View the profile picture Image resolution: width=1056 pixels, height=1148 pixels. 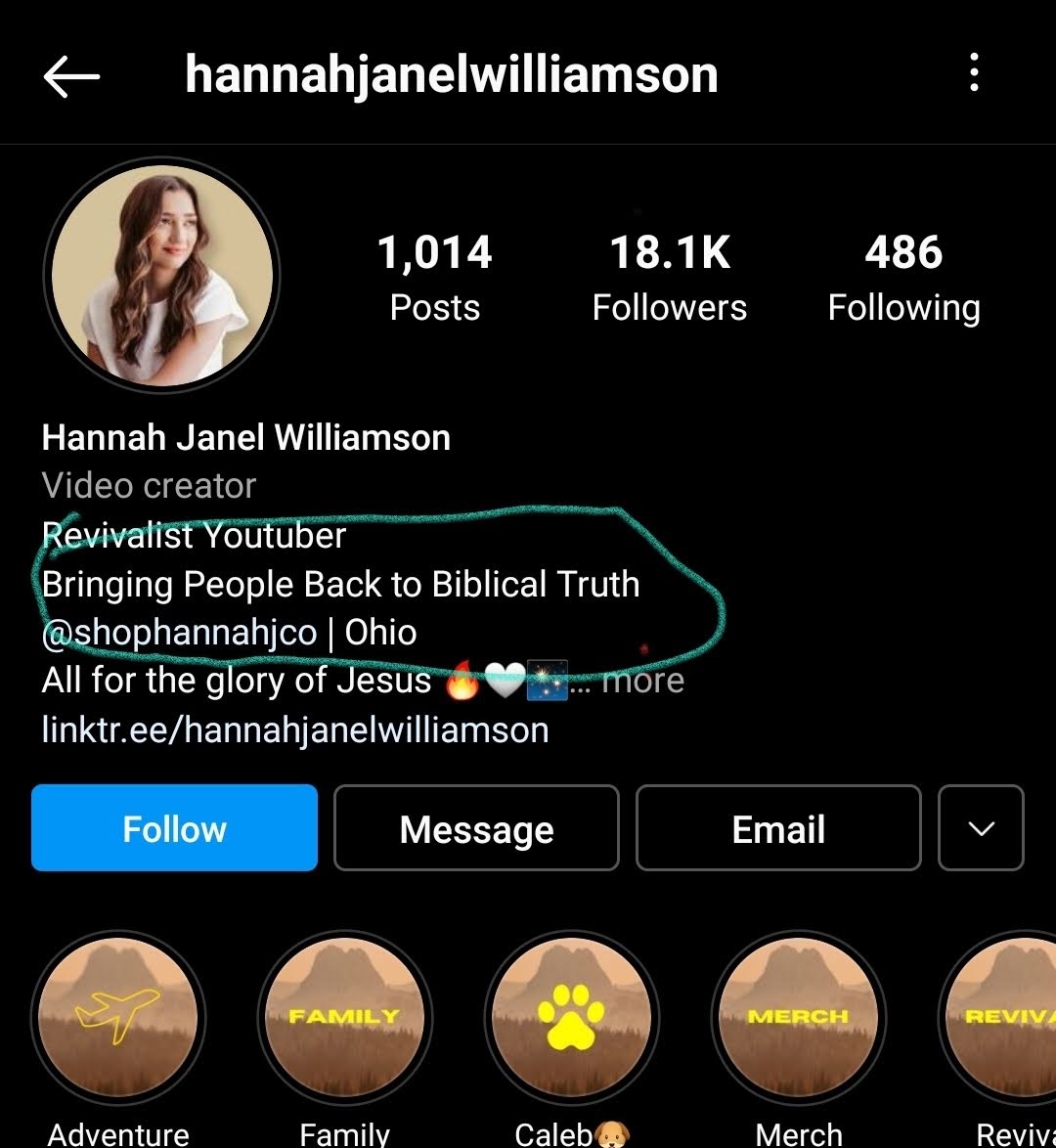[x=161, y=276]
